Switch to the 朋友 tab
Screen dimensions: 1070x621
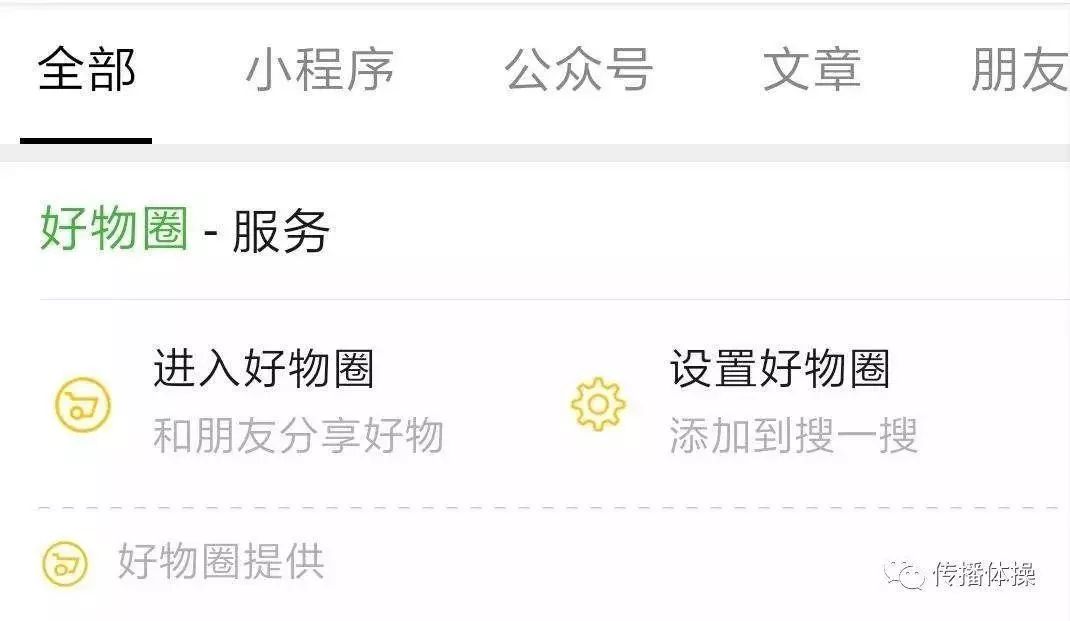[x=1020, y=70]
